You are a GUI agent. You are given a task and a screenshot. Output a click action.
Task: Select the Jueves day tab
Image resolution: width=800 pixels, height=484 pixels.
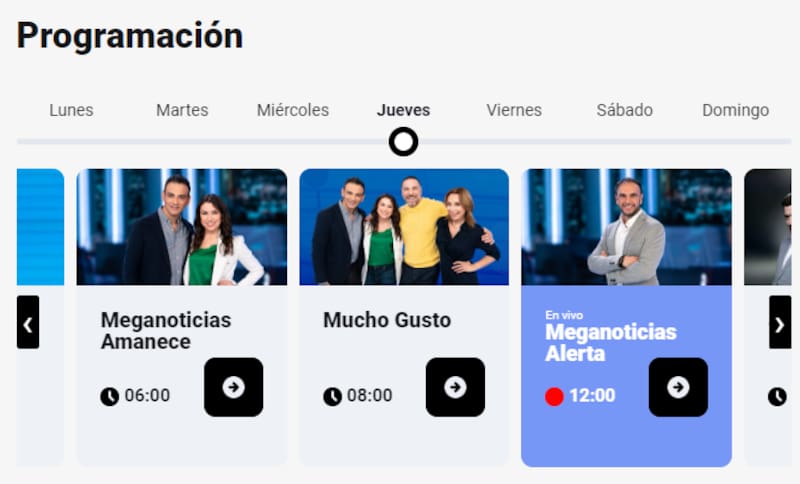pyautogui.click(x=403, y=110)
